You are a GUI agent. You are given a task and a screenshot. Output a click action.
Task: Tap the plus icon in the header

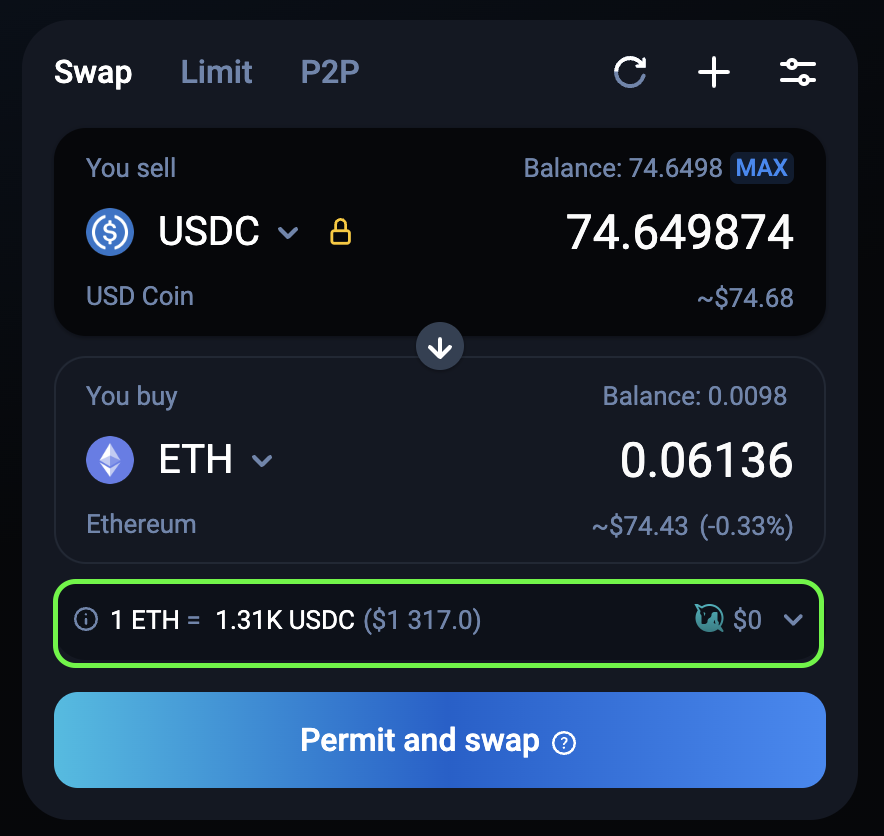(x=714, y=72)
